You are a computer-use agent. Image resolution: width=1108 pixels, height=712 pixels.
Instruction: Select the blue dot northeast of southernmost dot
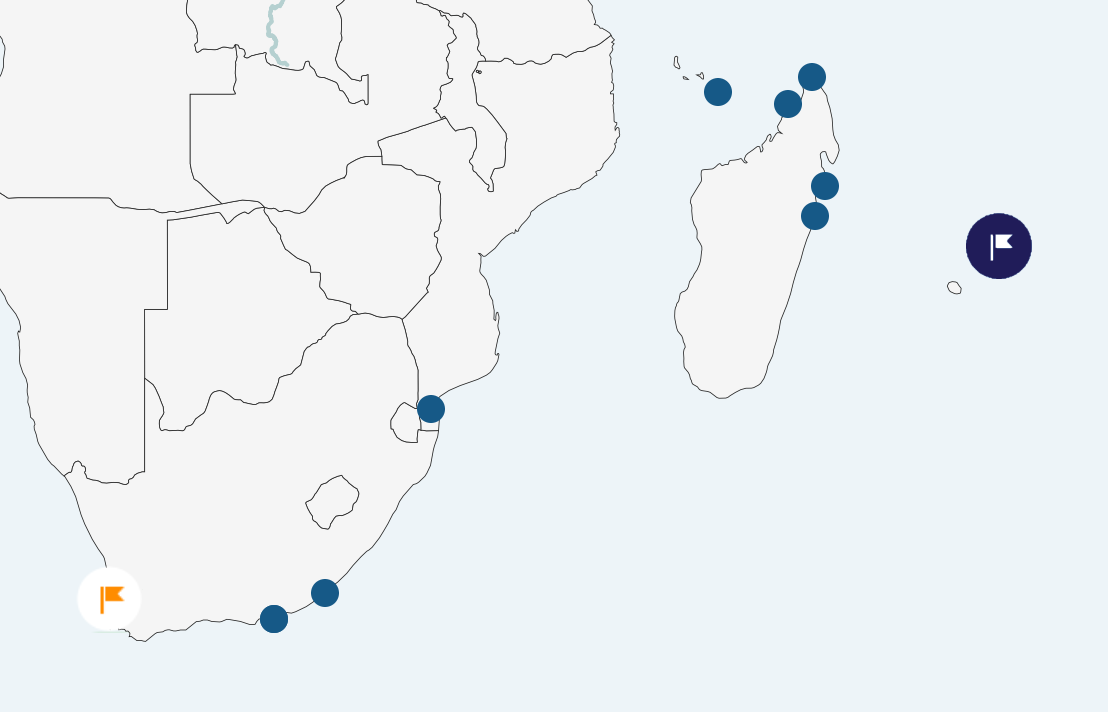coord(325,593)
